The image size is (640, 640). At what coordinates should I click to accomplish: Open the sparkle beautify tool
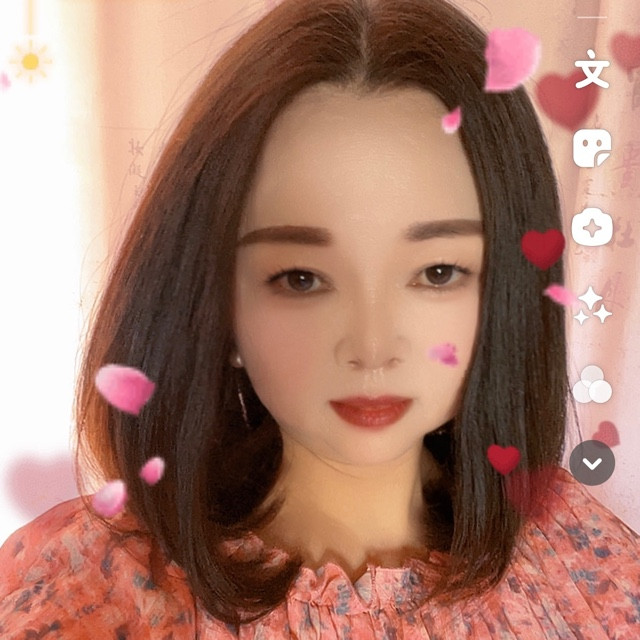coord(592,305)
